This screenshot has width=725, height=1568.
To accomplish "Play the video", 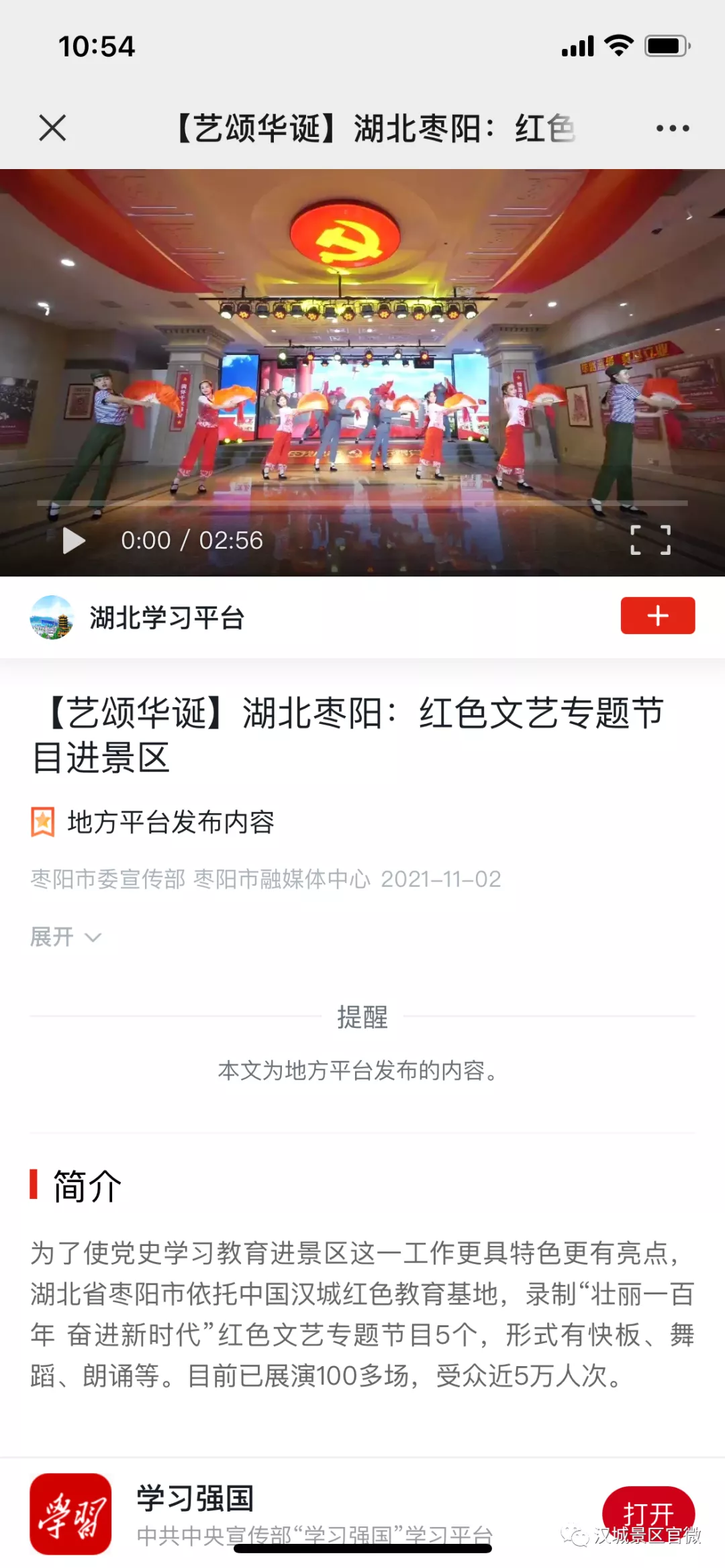I will coord(74,541).
